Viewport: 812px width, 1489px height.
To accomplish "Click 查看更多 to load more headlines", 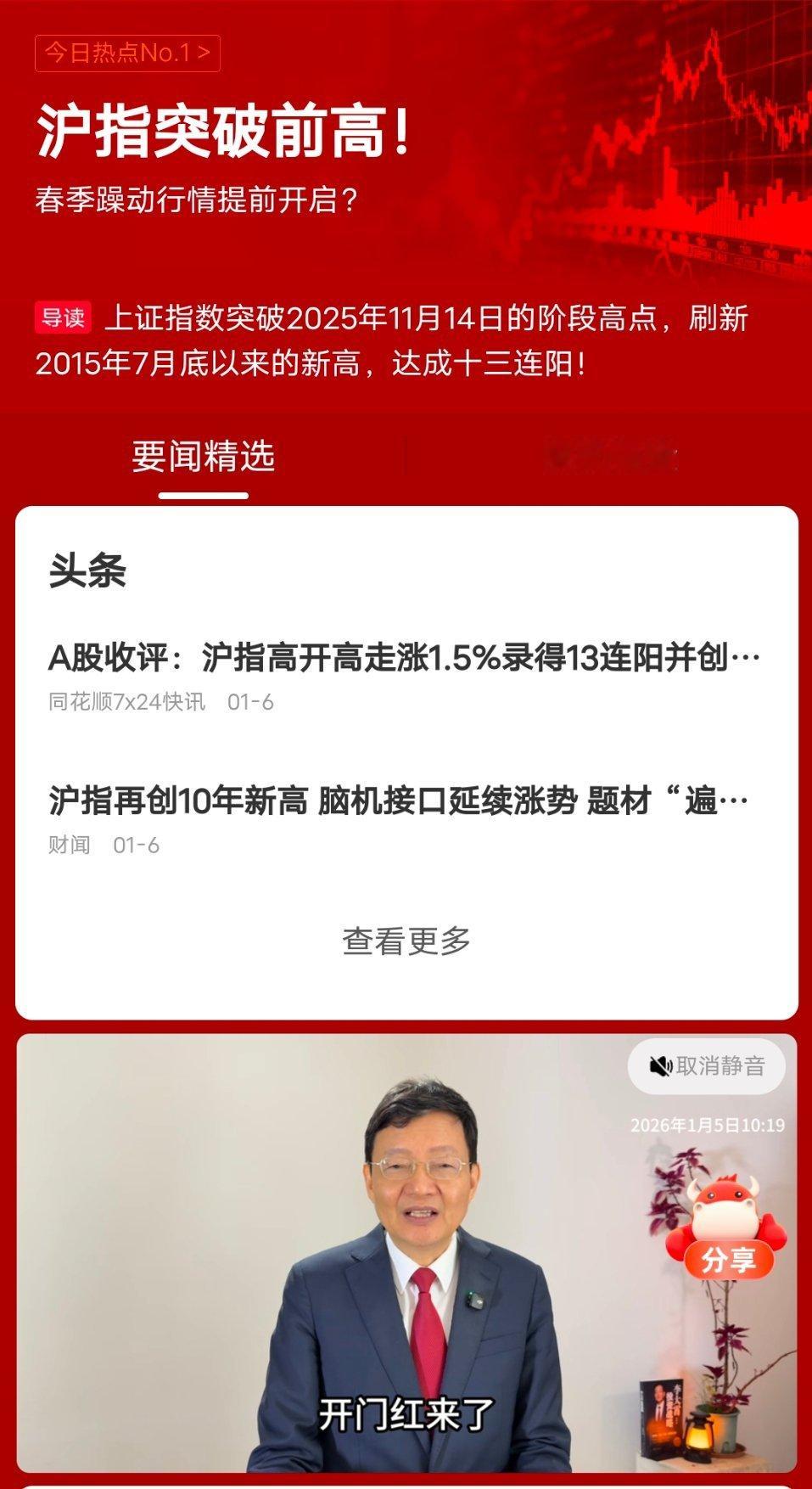I will (x=406, y=939).
